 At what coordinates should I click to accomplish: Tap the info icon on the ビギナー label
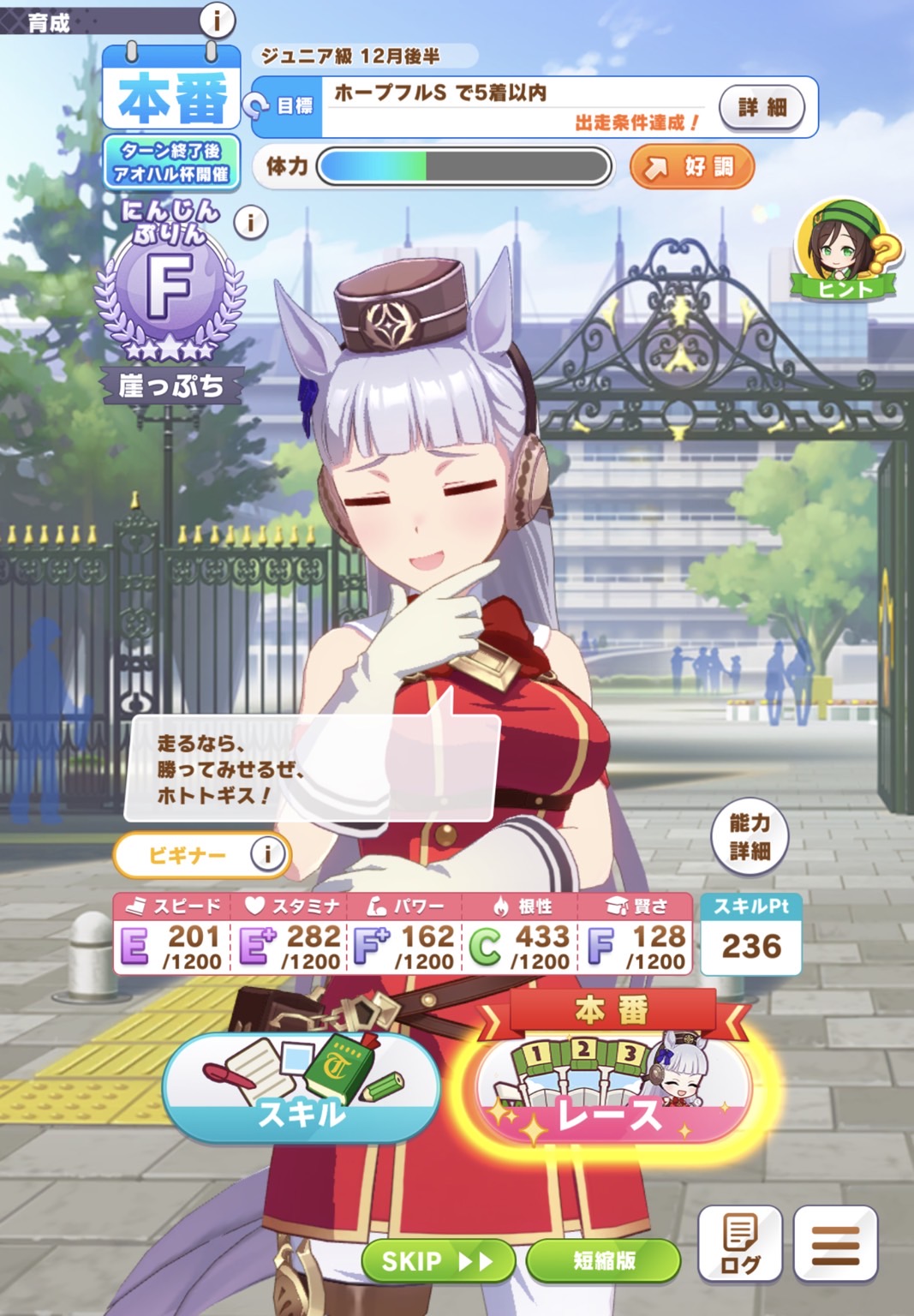(267, 854)
